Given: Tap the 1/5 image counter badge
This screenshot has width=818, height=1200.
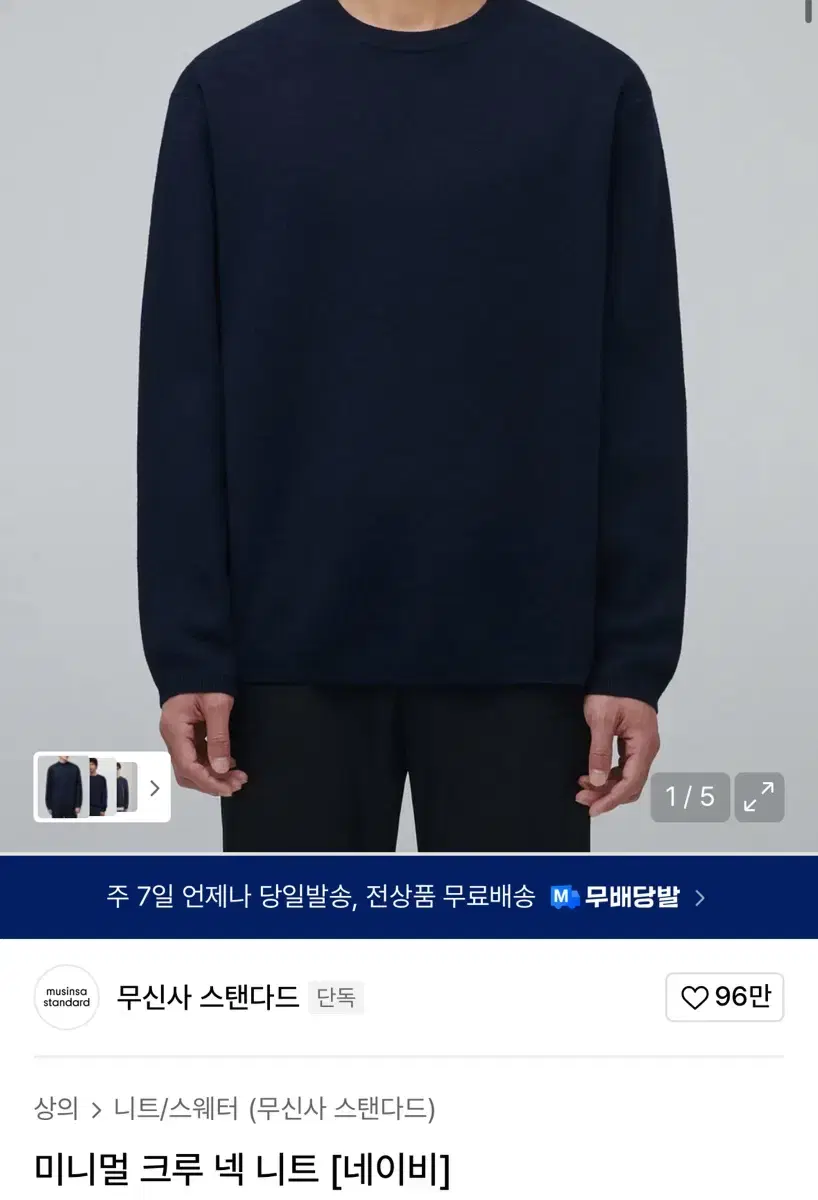Looking at the screenshot, I should tap(690, 797).
